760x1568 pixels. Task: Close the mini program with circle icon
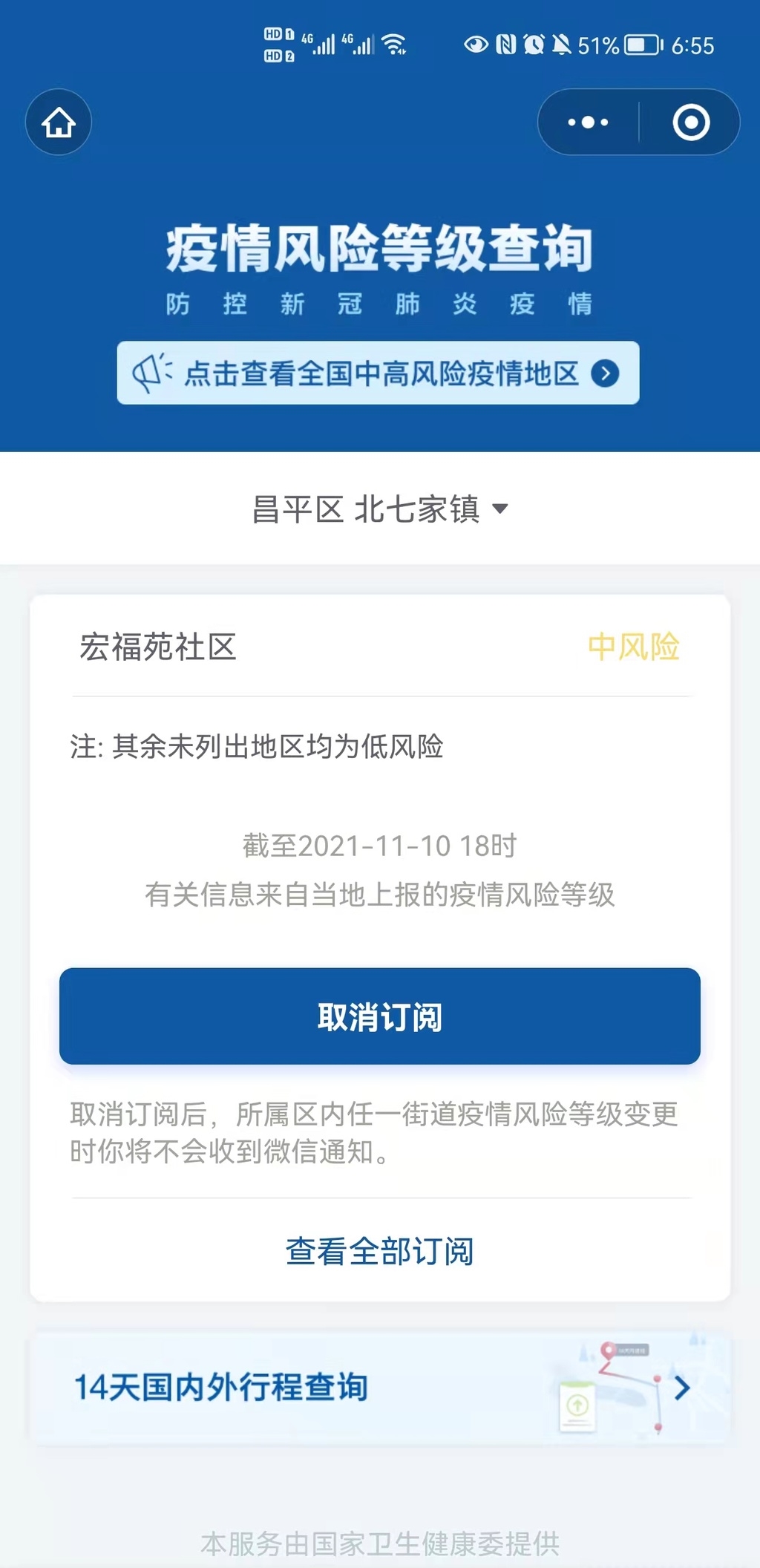[x=691, y=122]
